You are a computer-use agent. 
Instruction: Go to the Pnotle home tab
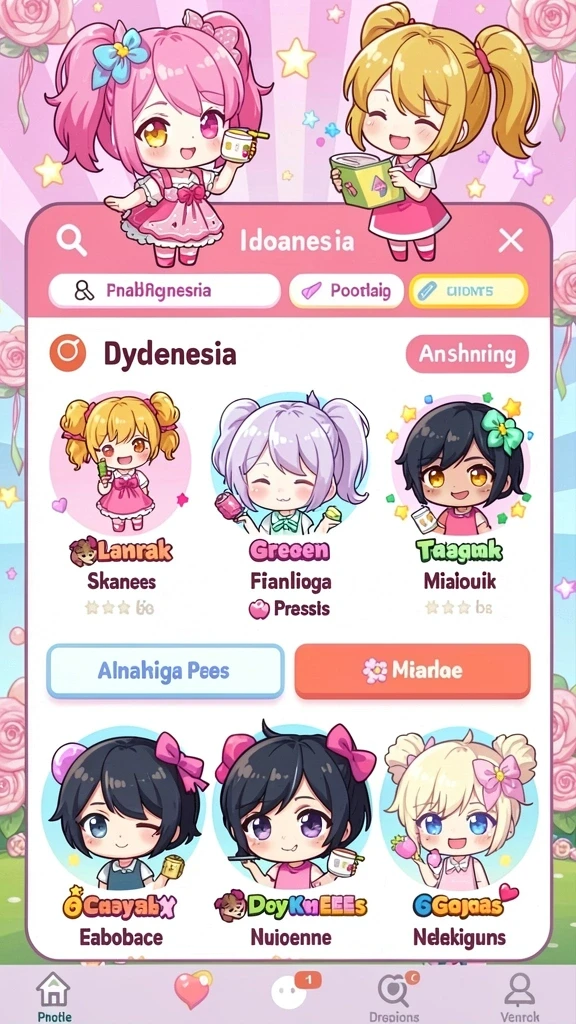54,996
